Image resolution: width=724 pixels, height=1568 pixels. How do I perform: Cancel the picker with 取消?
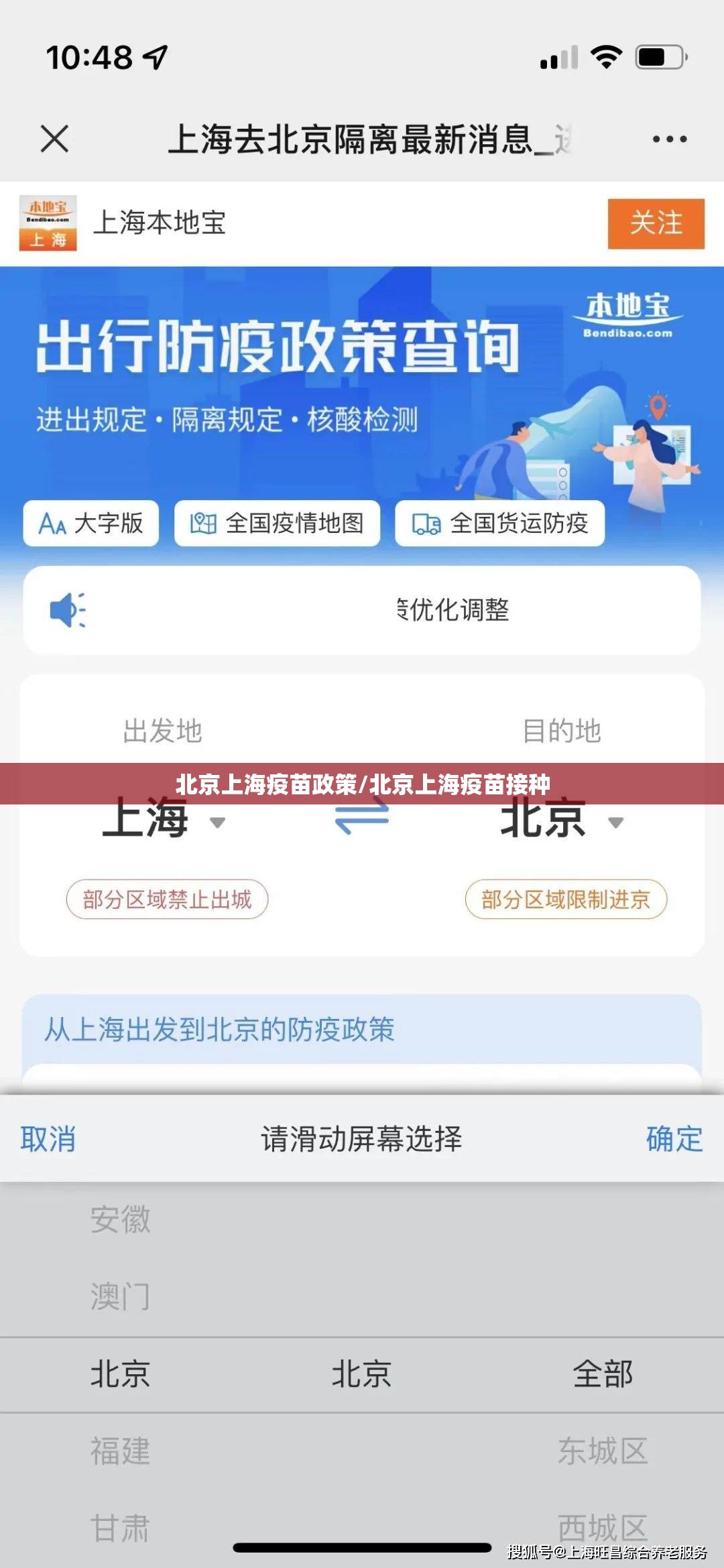[x=48, y=1139]
